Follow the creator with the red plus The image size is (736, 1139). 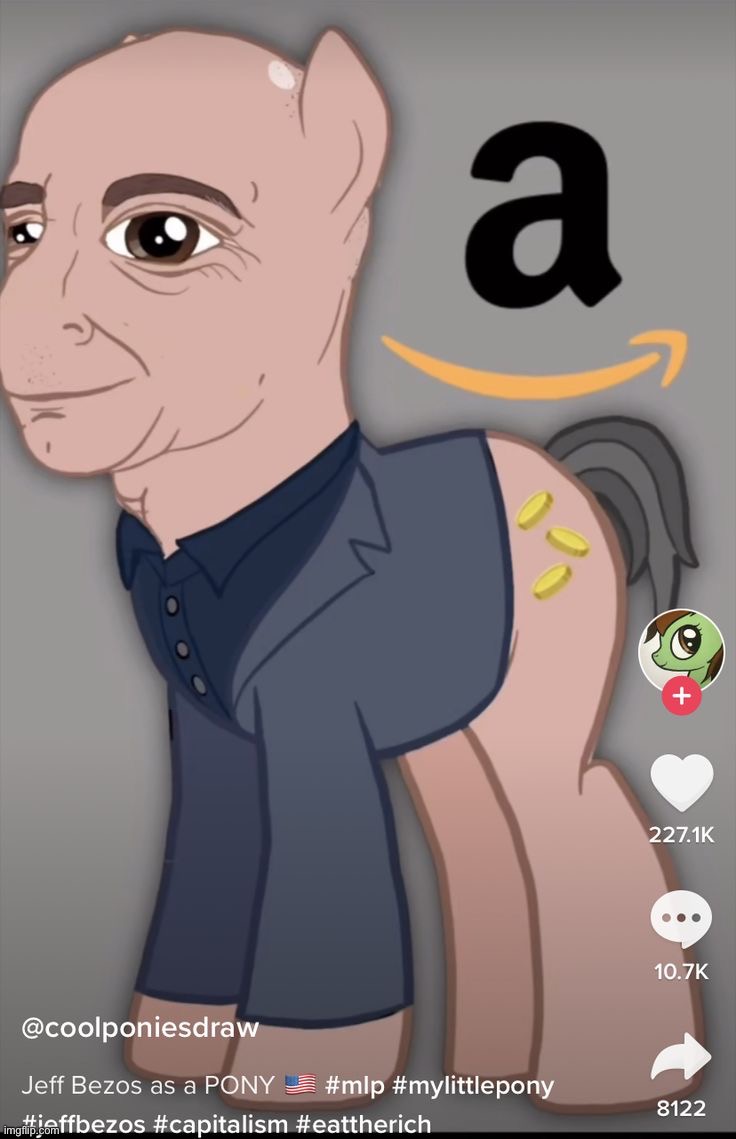coord(681,696)
